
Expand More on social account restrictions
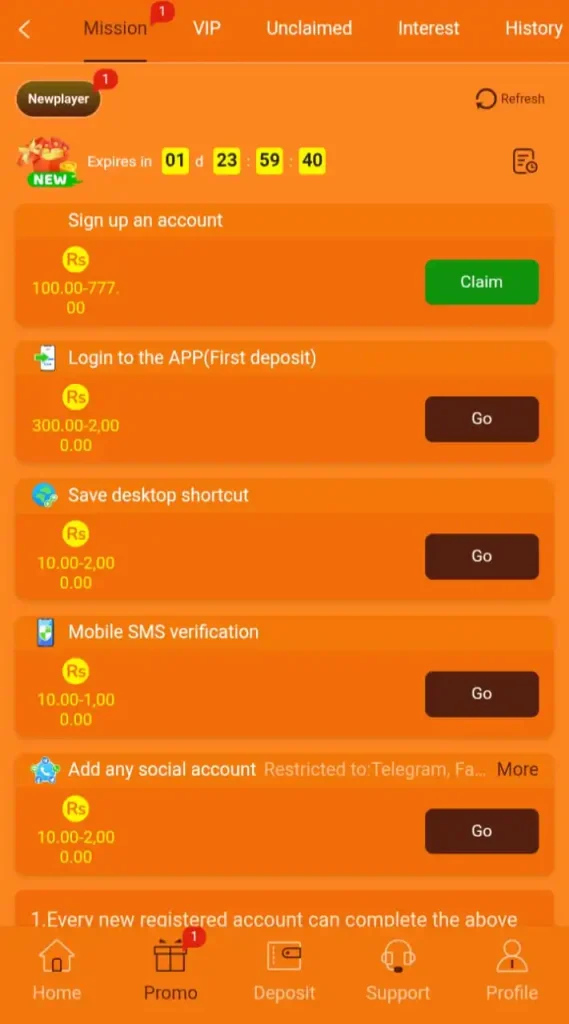coord(517,769)
